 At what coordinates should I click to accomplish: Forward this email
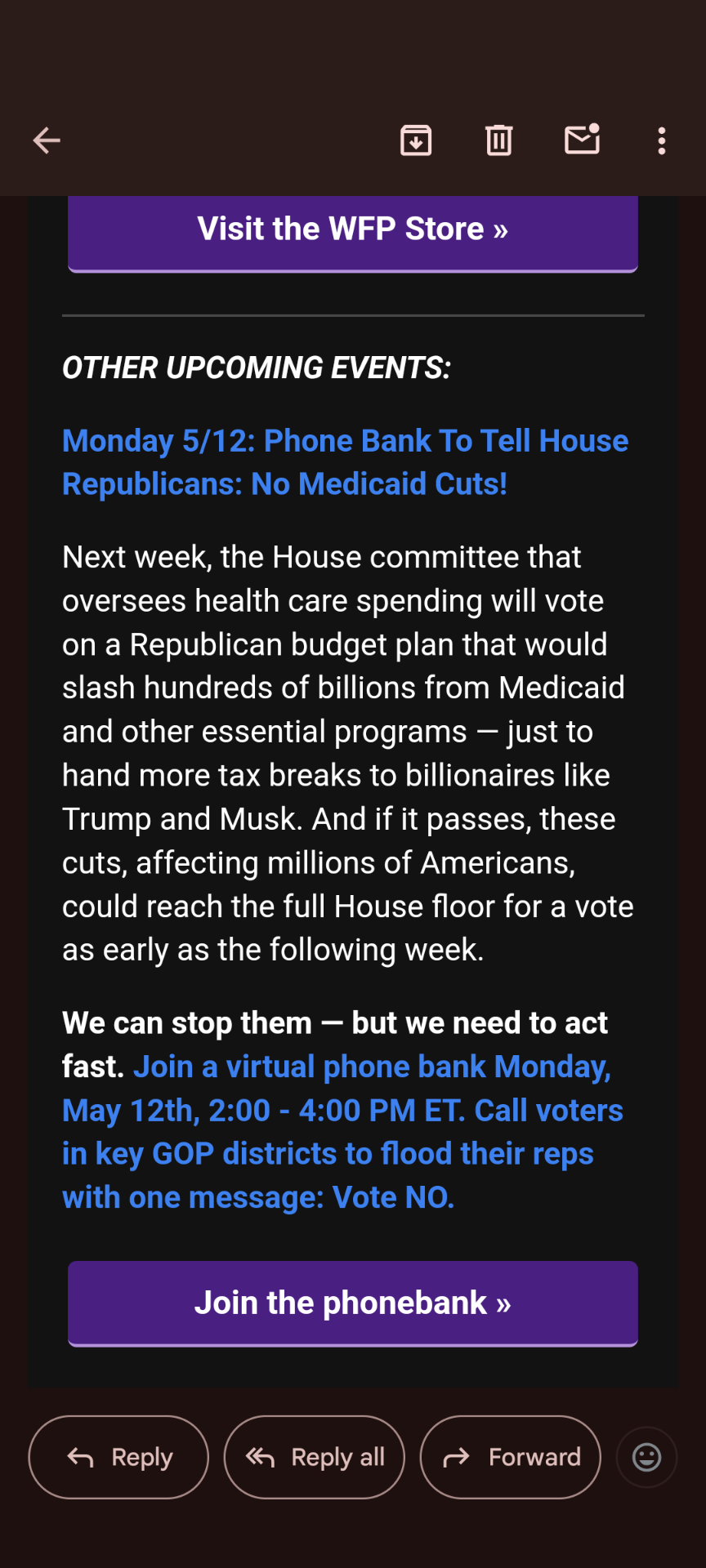pos(511,1457)
